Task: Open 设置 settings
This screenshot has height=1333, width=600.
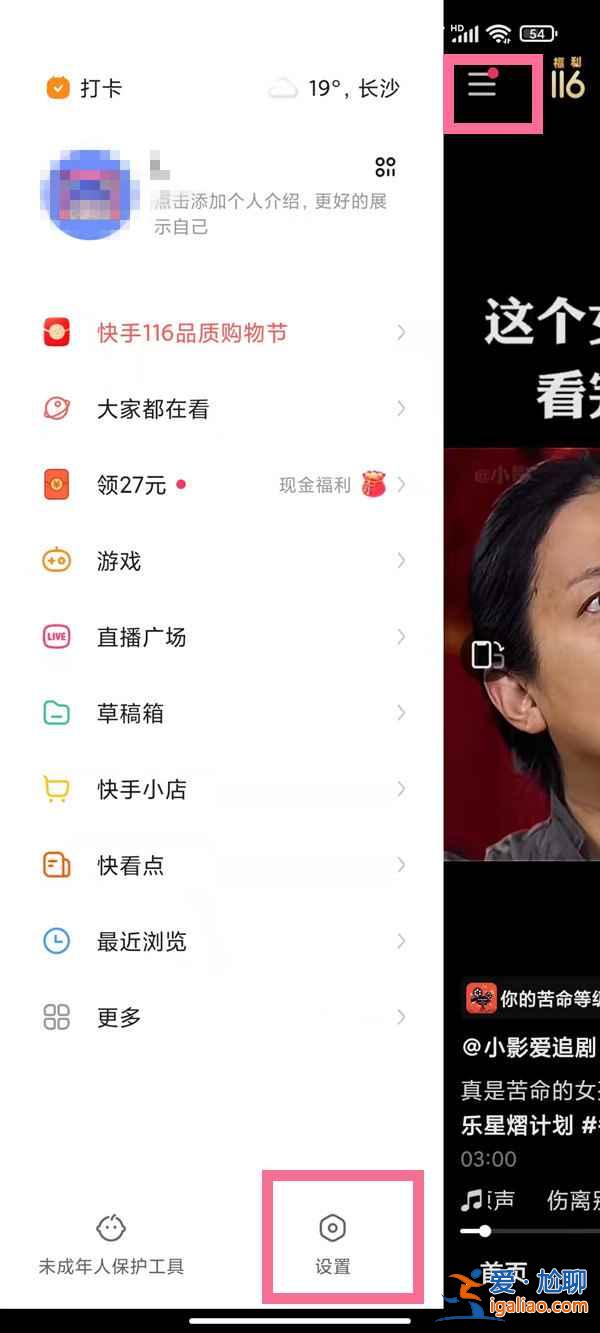Action: click(x=333, y=1245)
